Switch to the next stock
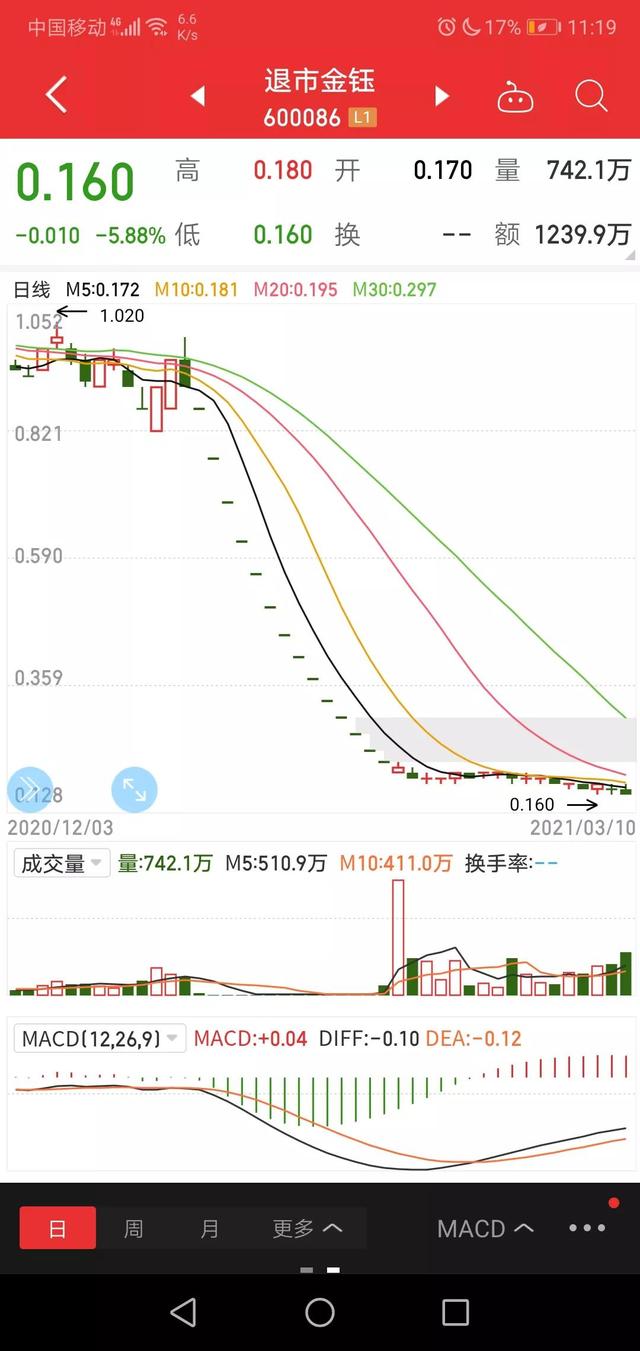The width and height of the screenshot is (640, 1351). click(442, 96)
